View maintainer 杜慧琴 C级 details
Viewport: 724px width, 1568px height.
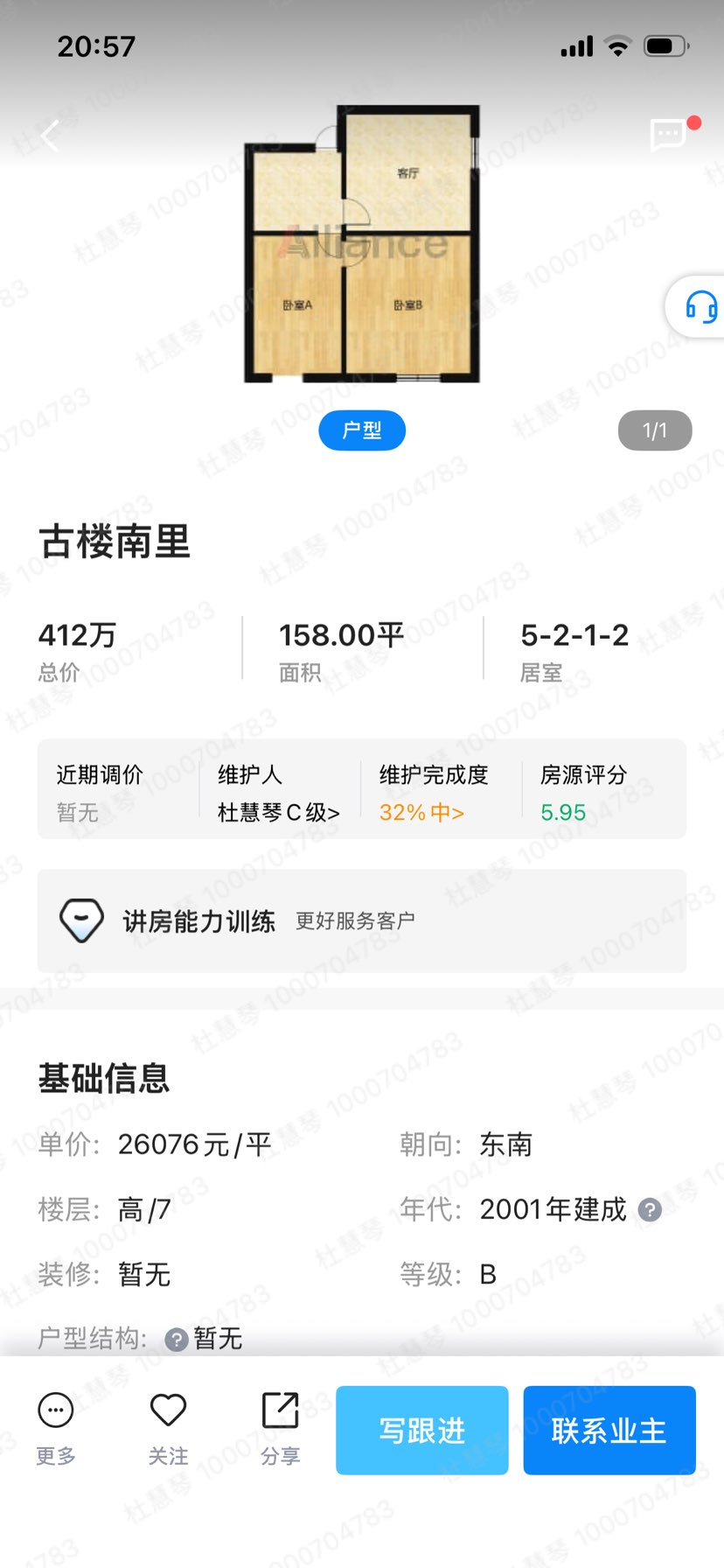click(278, 812)
